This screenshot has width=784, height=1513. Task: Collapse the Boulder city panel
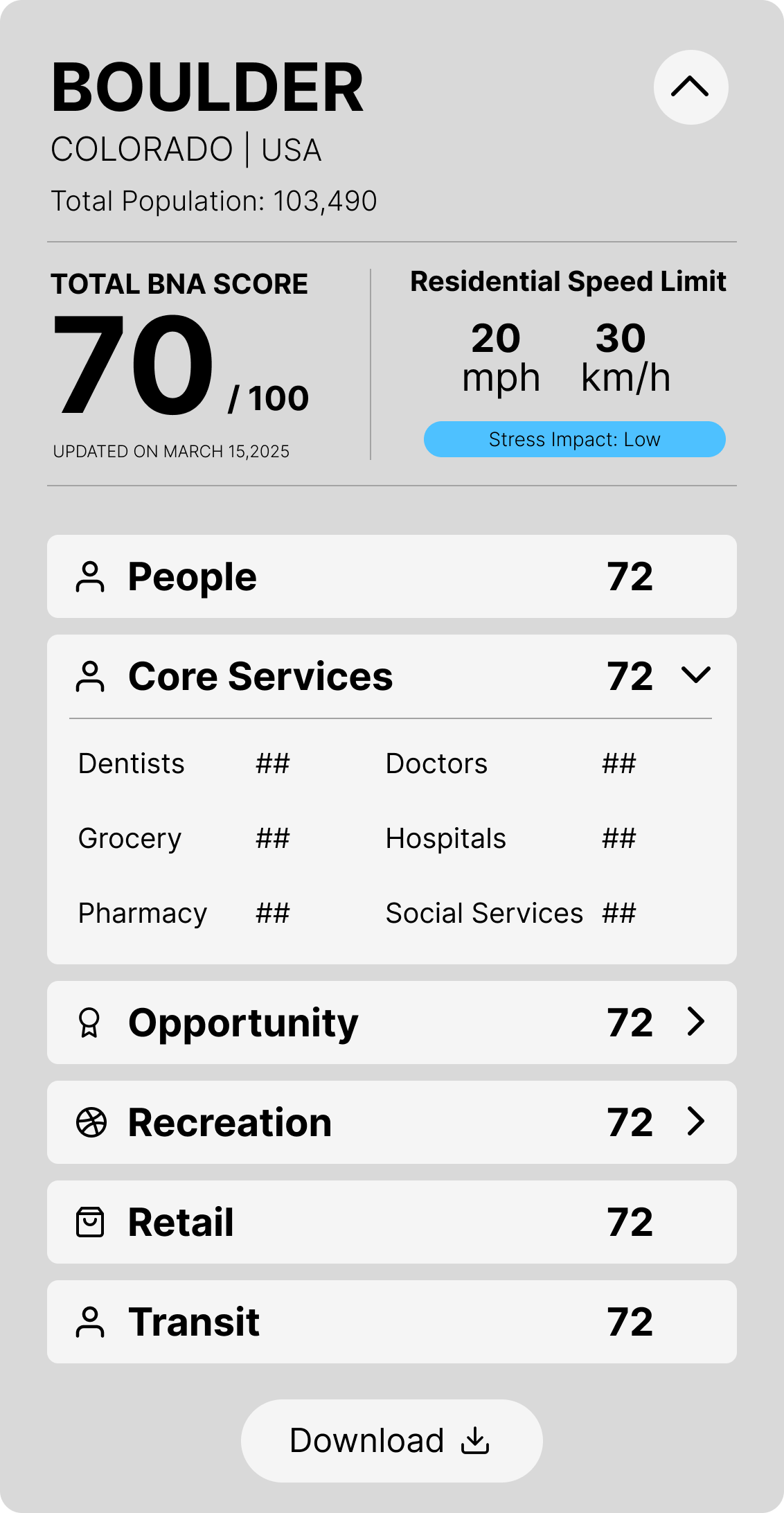click(x=691, y=87)
